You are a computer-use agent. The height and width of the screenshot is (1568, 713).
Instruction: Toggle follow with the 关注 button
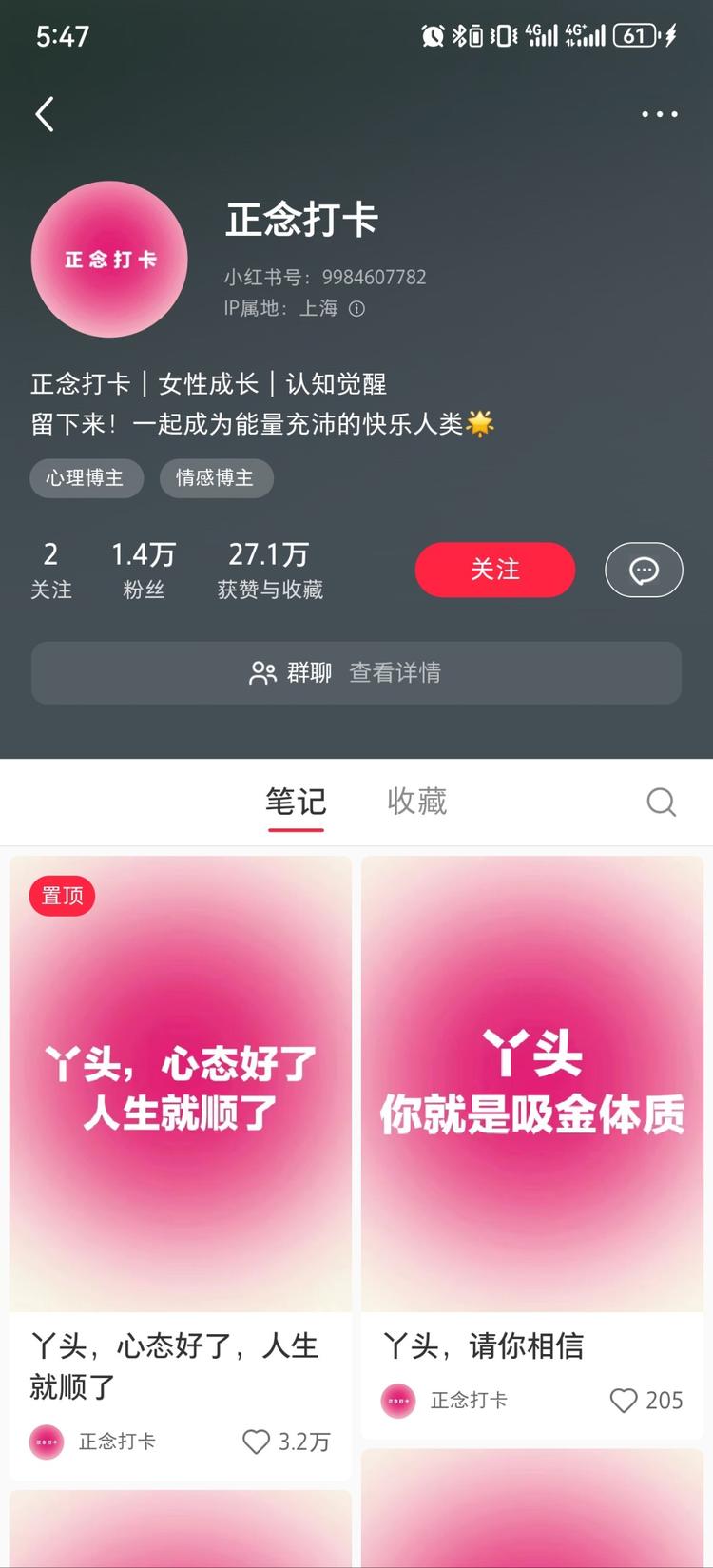coord(494,570)
